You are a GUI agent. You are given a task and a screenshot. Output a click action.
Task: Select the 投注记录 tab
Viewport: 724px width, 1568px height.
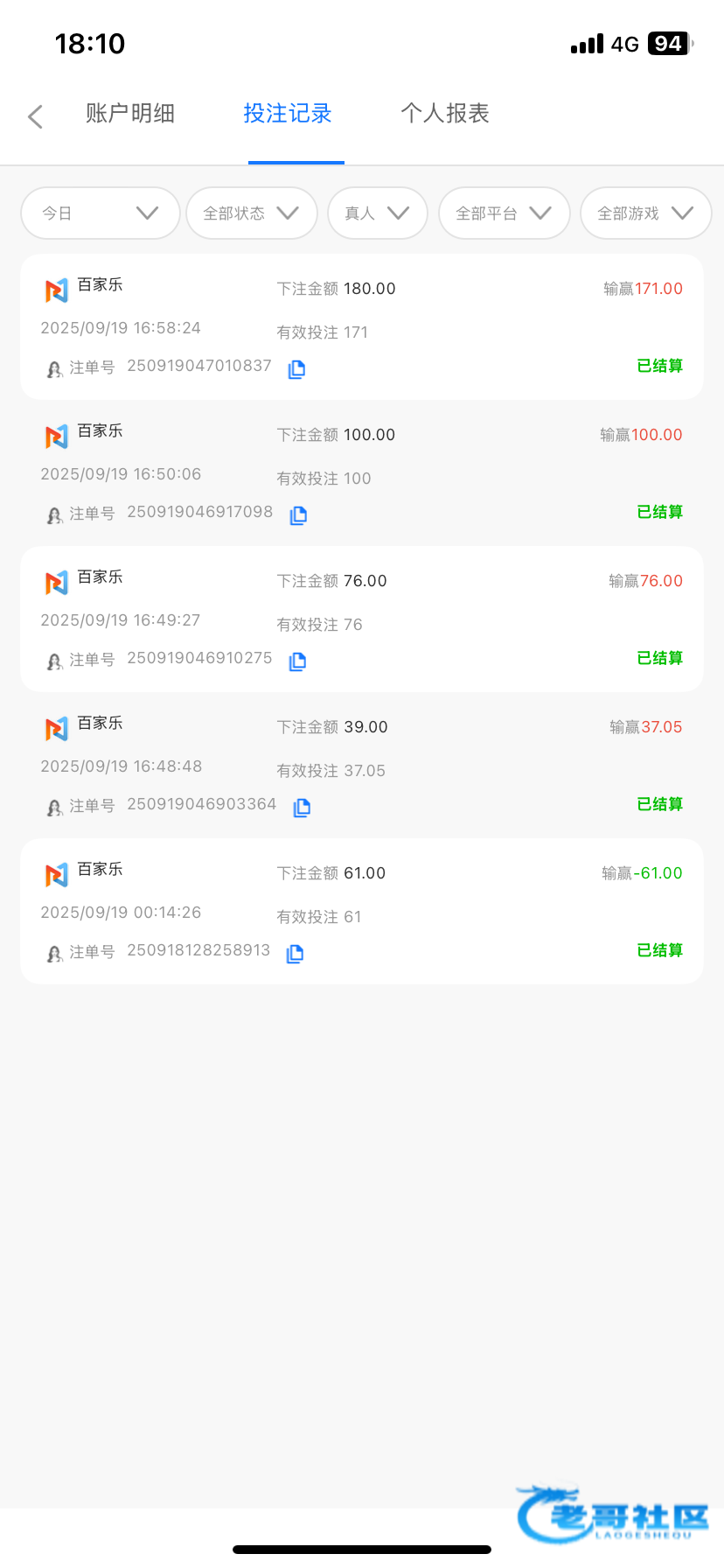tap(288, 114)
